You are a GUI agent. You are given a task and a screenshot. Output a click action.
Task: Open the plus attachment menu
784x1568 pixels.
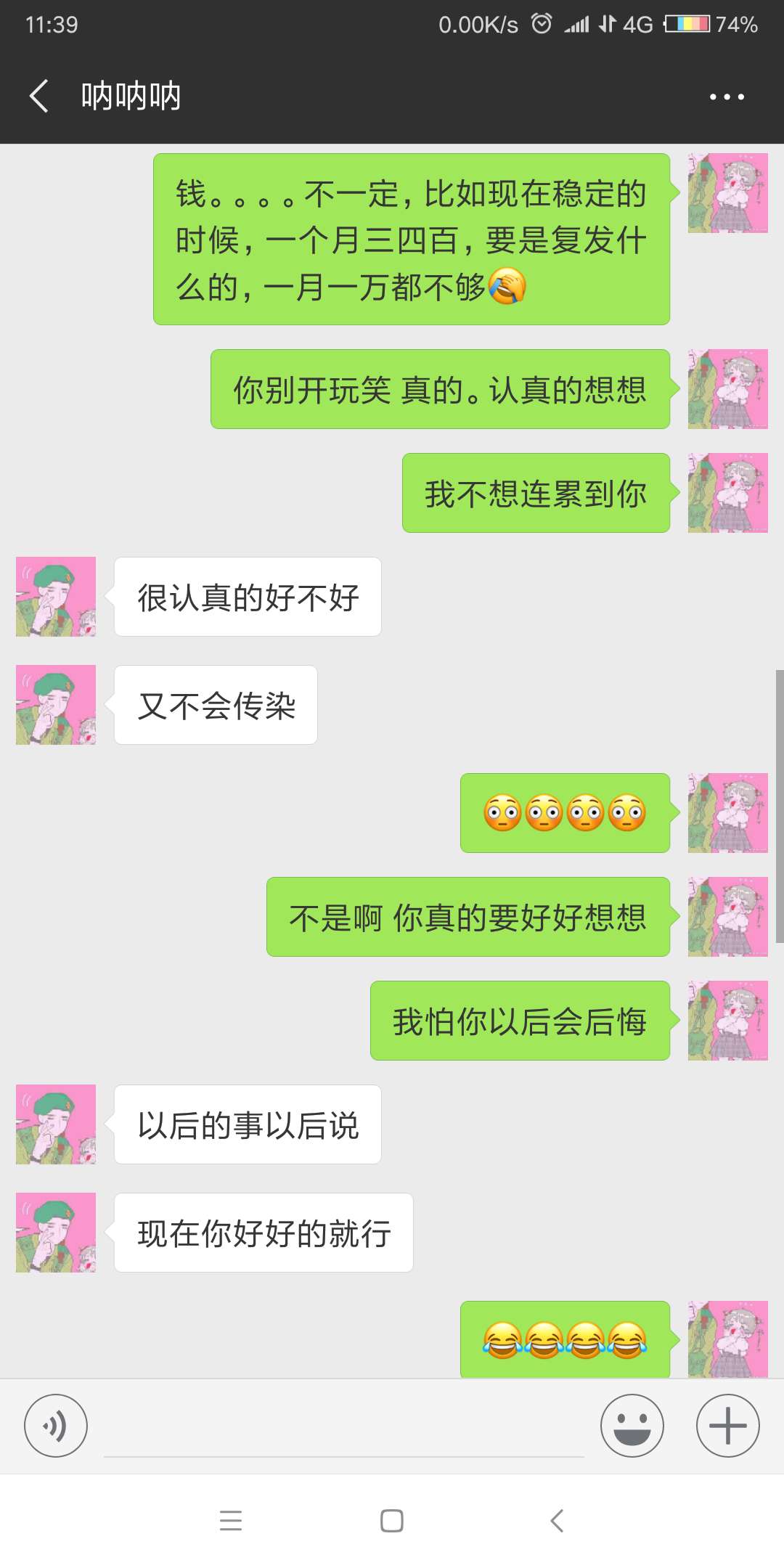727,1425
